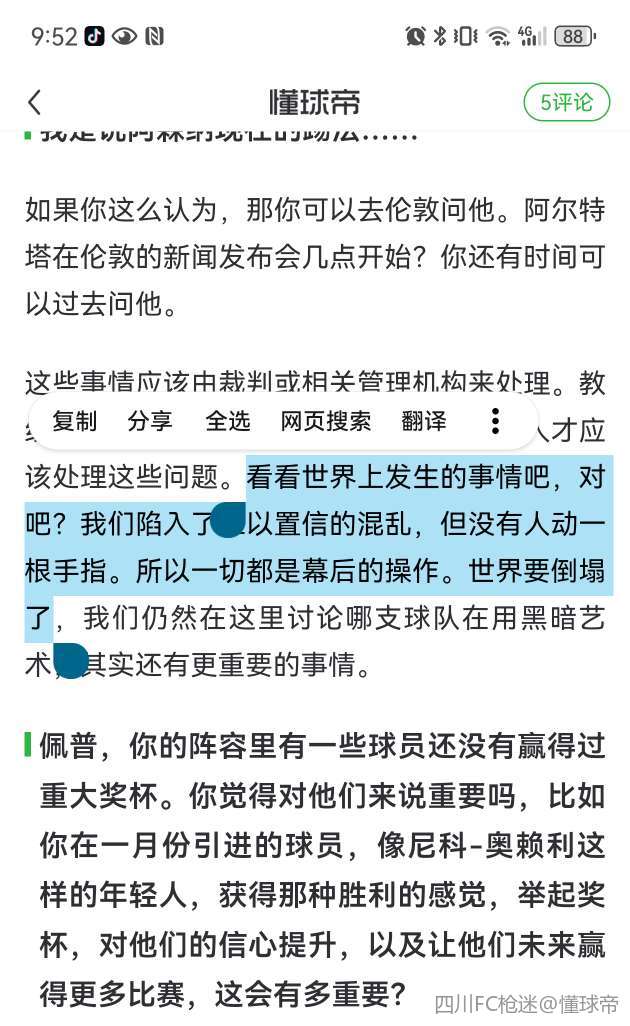Viewport: 630px width, 1026px height.
Task: Choose 全选 to select all text
Action: coord(228,421)
